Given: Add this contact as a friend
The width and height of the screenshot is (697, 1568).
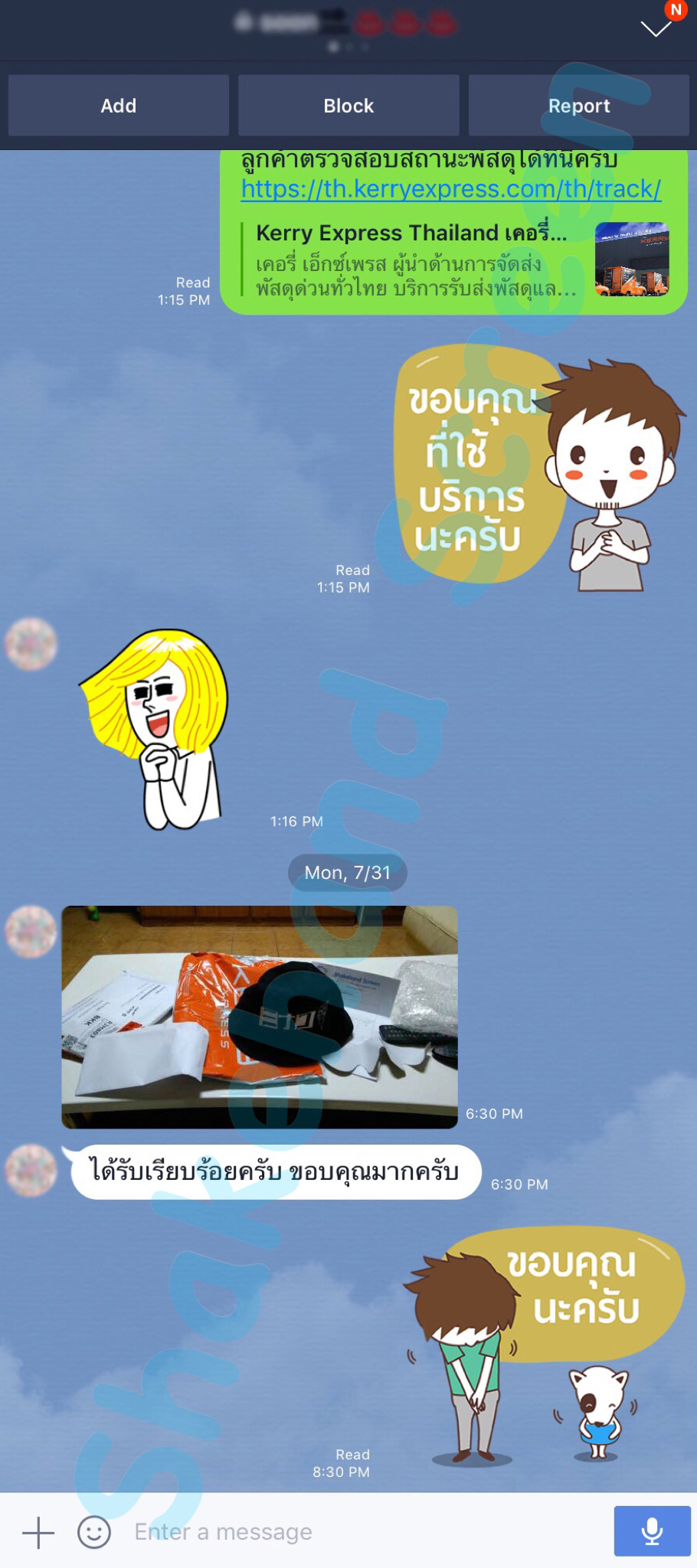Looking at the screenshot, I should (119, 106).
